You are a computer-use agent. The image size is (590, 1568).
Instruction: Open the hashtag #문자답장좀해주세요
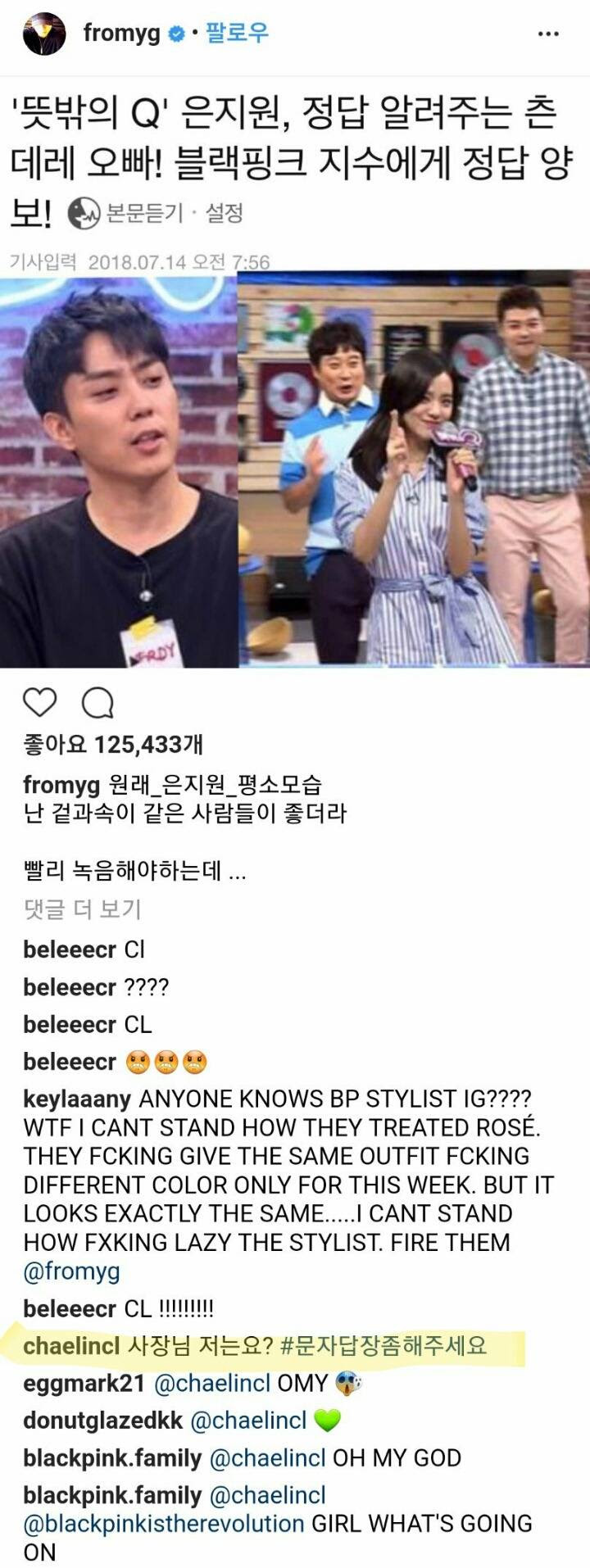[383, 1345]
